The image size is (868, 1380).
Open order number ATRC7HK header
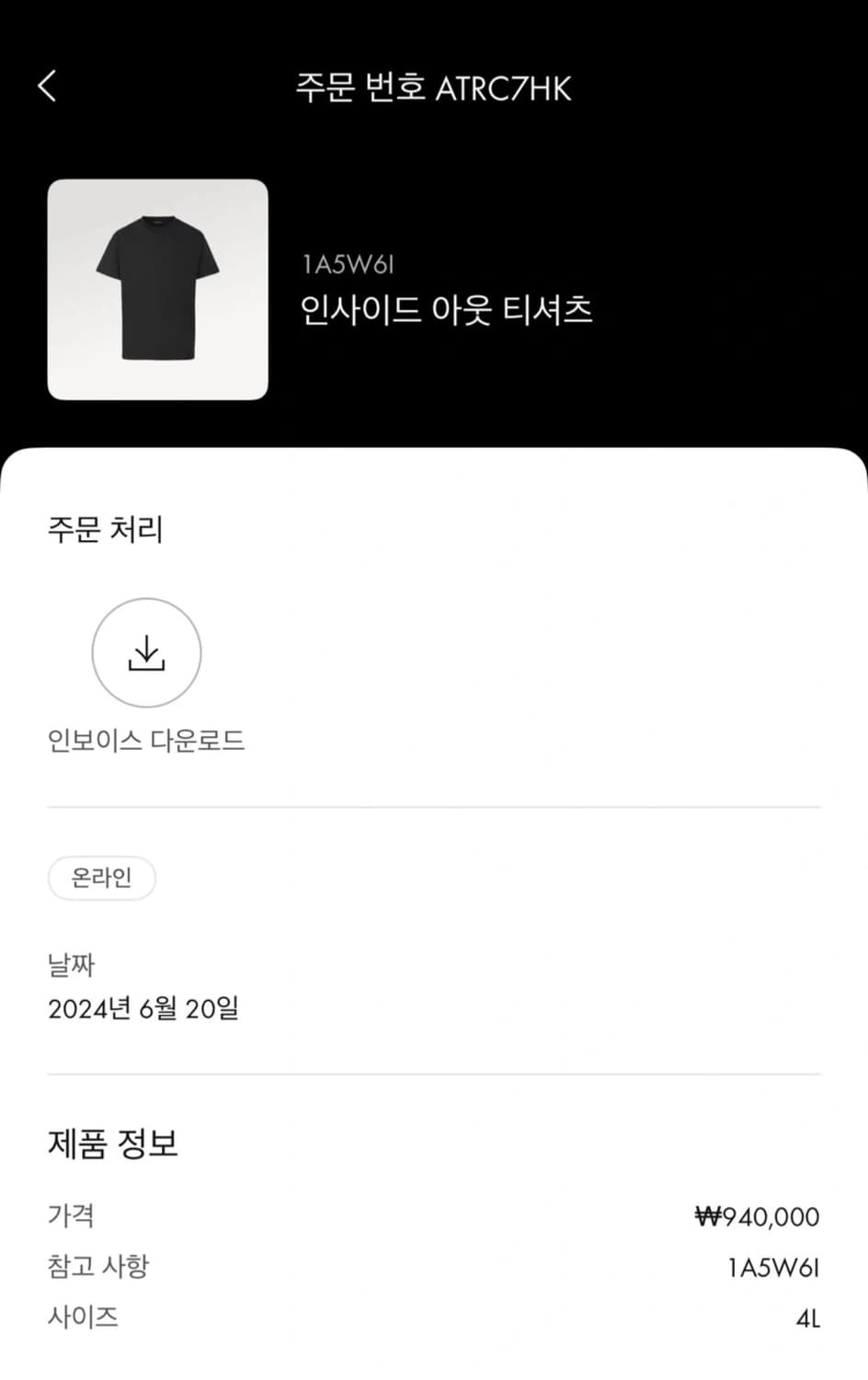pyautogui.click(x=432, y=89)
